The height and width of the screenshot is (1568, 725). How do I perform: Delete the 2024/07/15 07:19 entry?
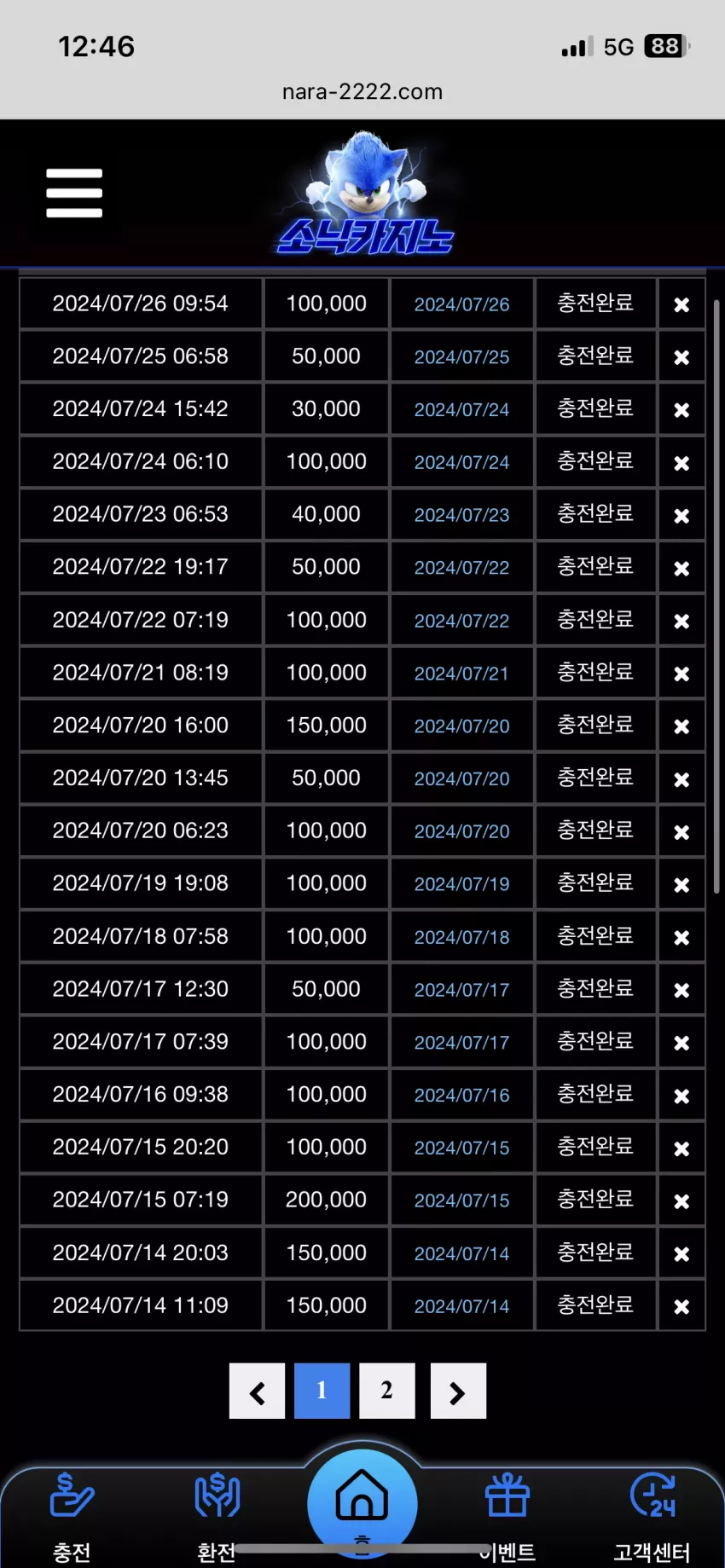coord(681,1201)
